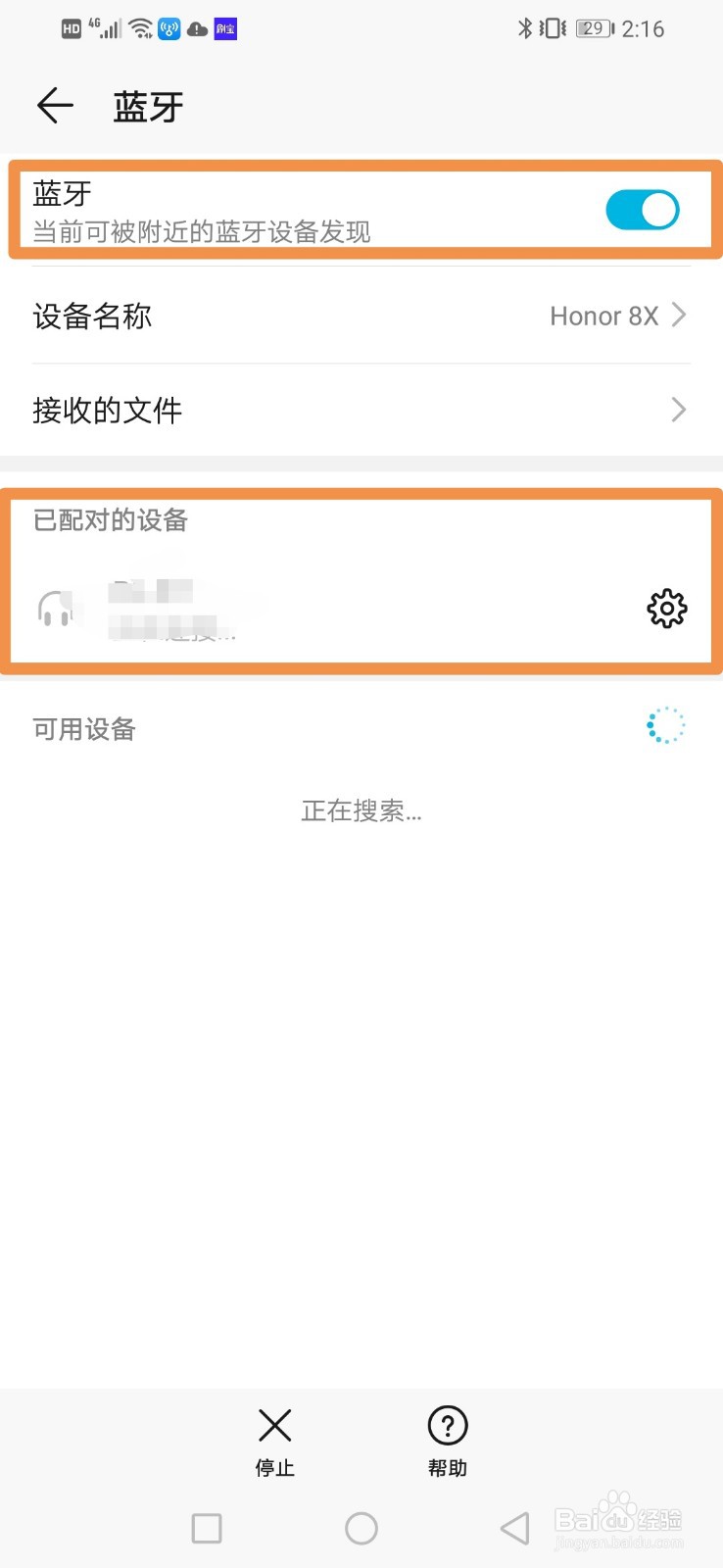Open settings gear for paired headset
The height and width of the screenshot is (1568, 723).
(x=667, y=609)
